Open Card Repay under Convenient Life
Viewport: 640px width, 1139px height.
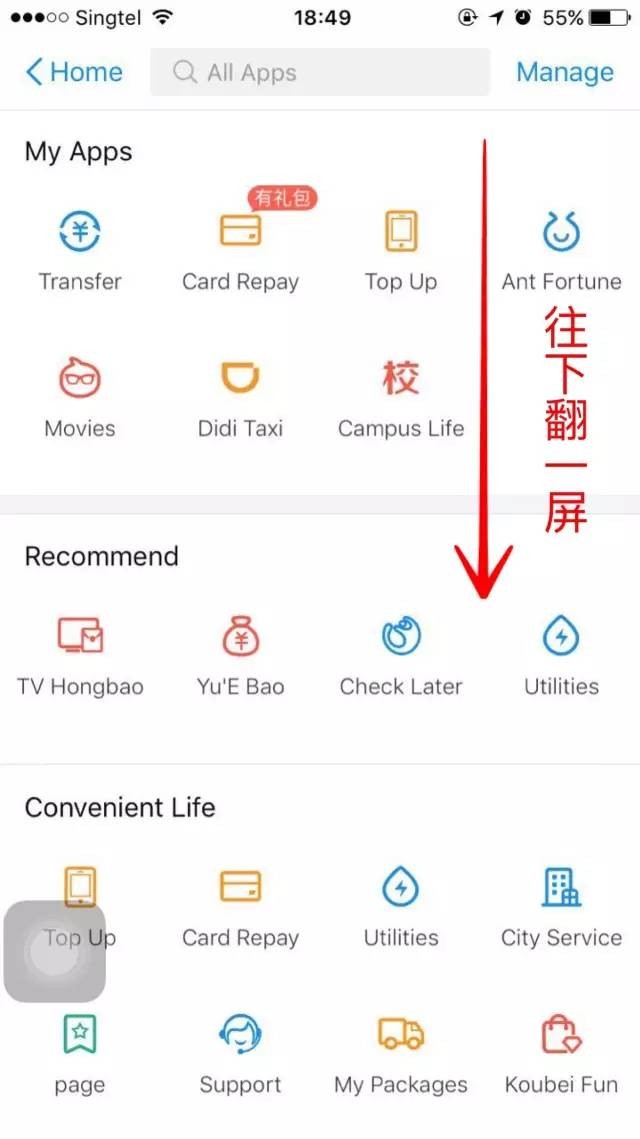tap(240, 906)
